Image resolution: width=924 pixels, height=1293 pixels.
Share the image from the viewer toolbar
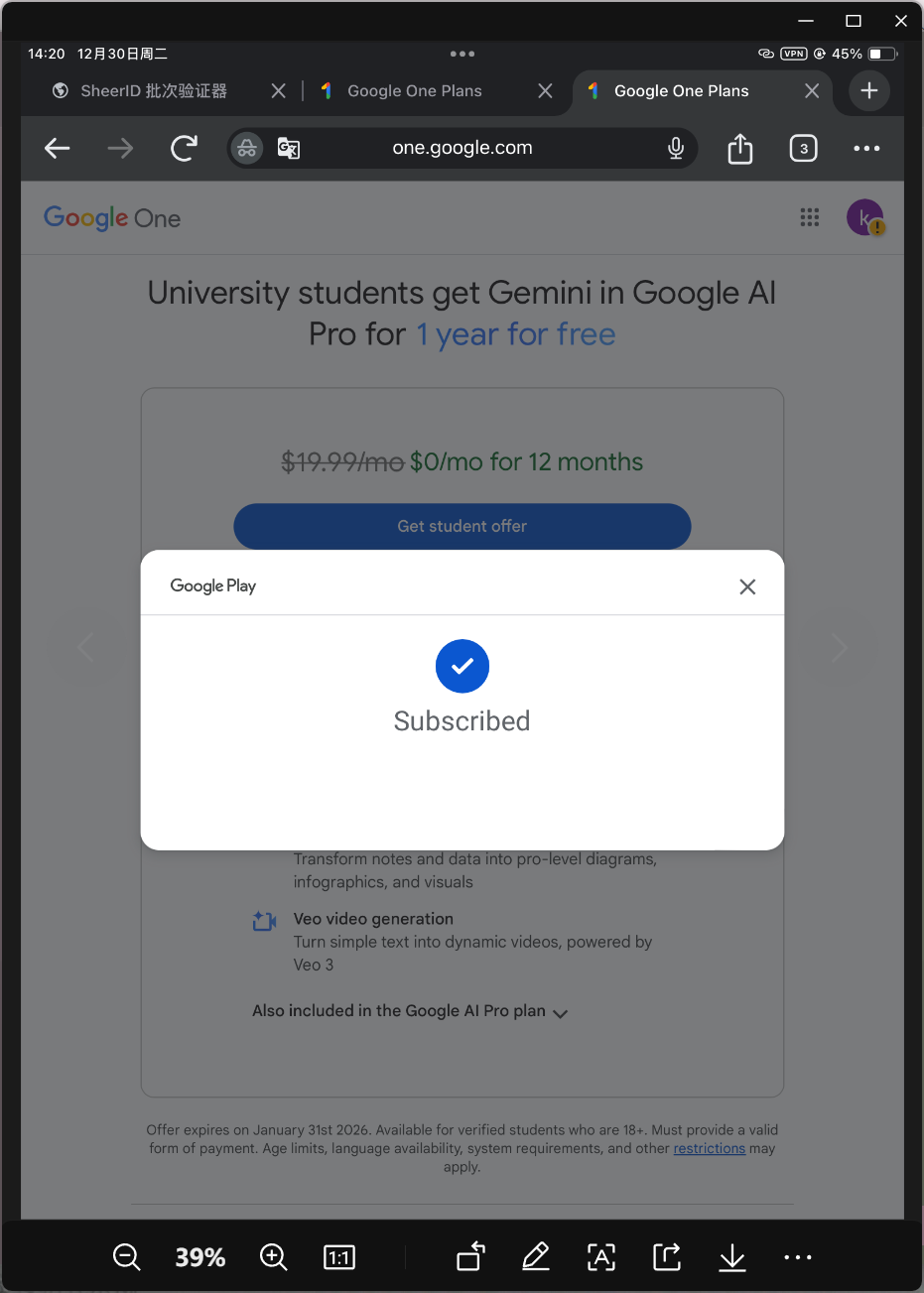[x=667, y=1257]
